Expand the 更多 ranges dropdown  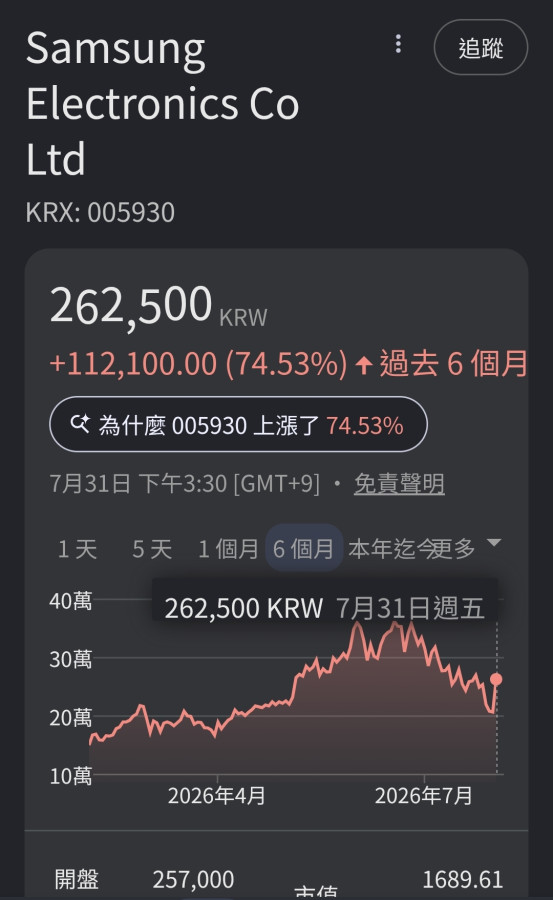pos(469,547)
